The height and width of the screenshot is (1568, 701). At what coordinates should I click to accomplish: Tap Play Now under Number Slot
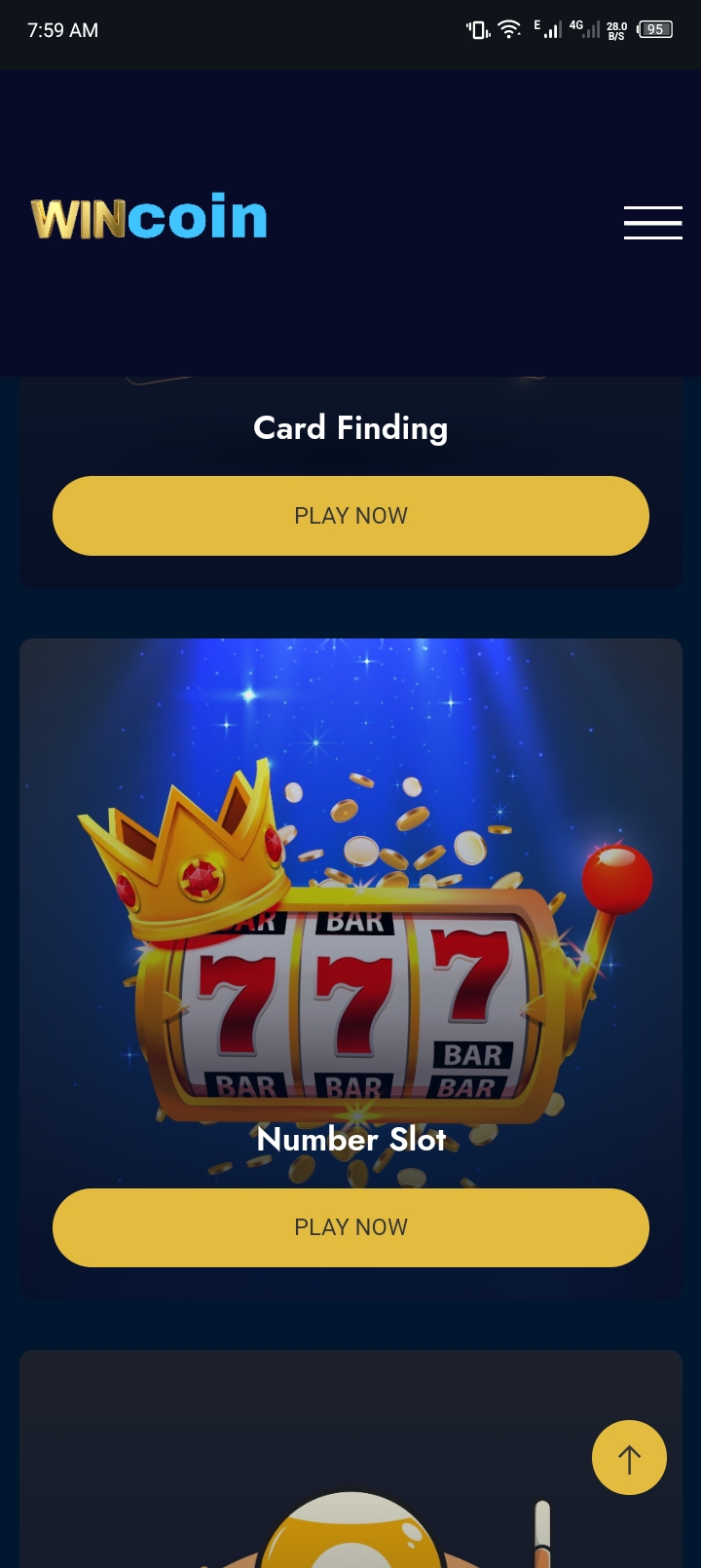350,1227
